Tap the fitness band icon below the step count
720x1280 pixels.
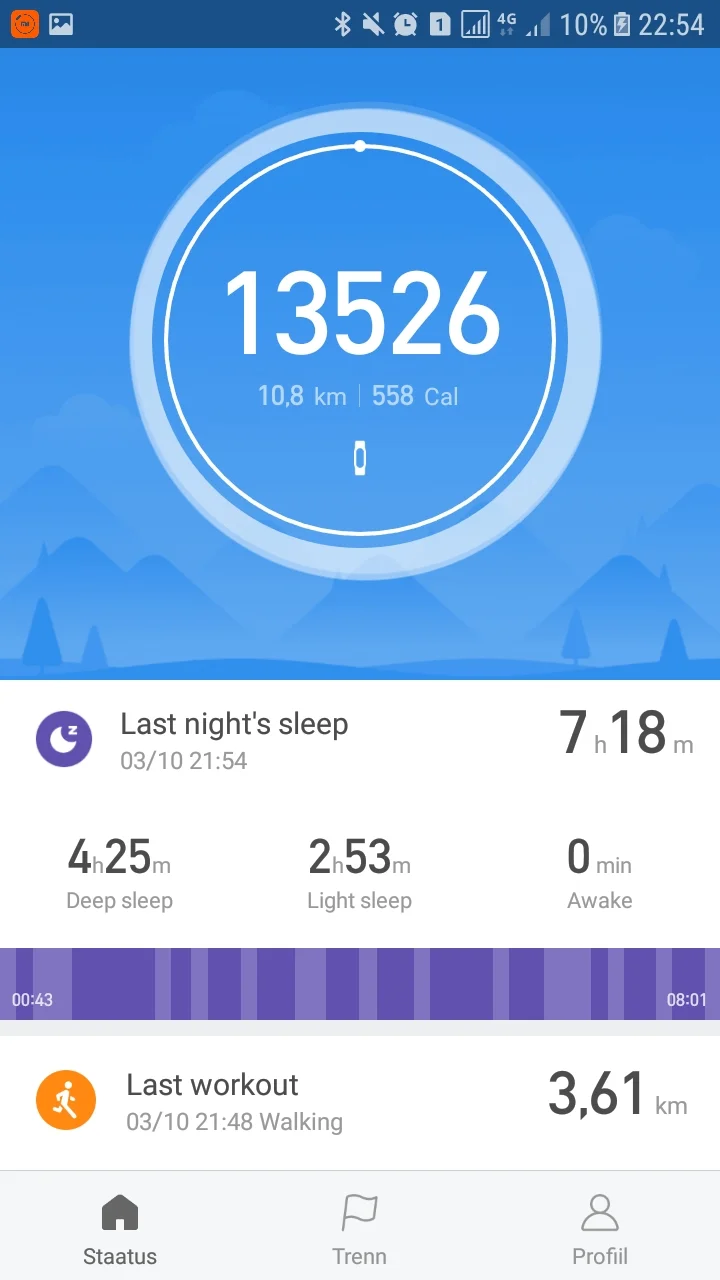click(360, 458)
